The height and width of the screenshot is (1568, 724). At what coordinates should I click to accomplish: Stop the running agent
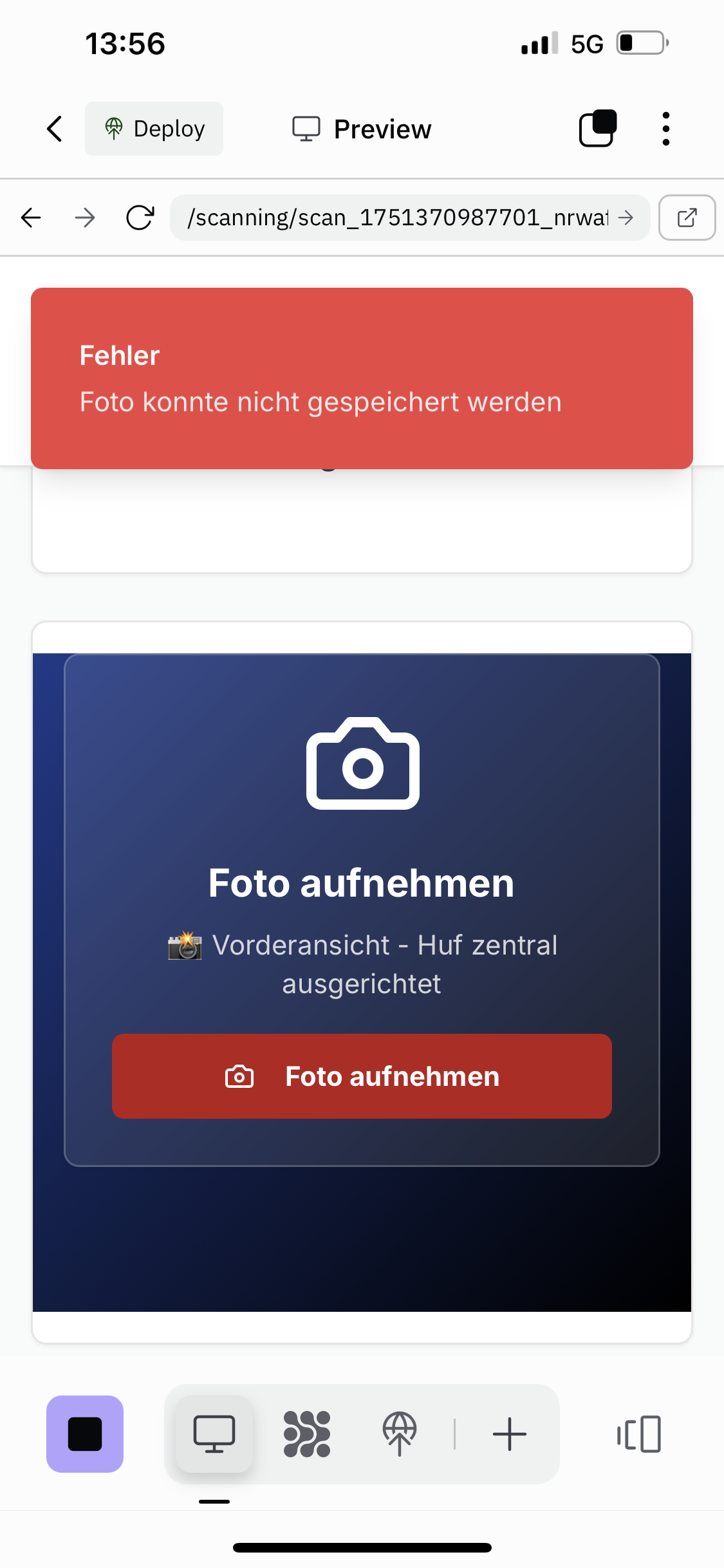(x=85, y=1434)
